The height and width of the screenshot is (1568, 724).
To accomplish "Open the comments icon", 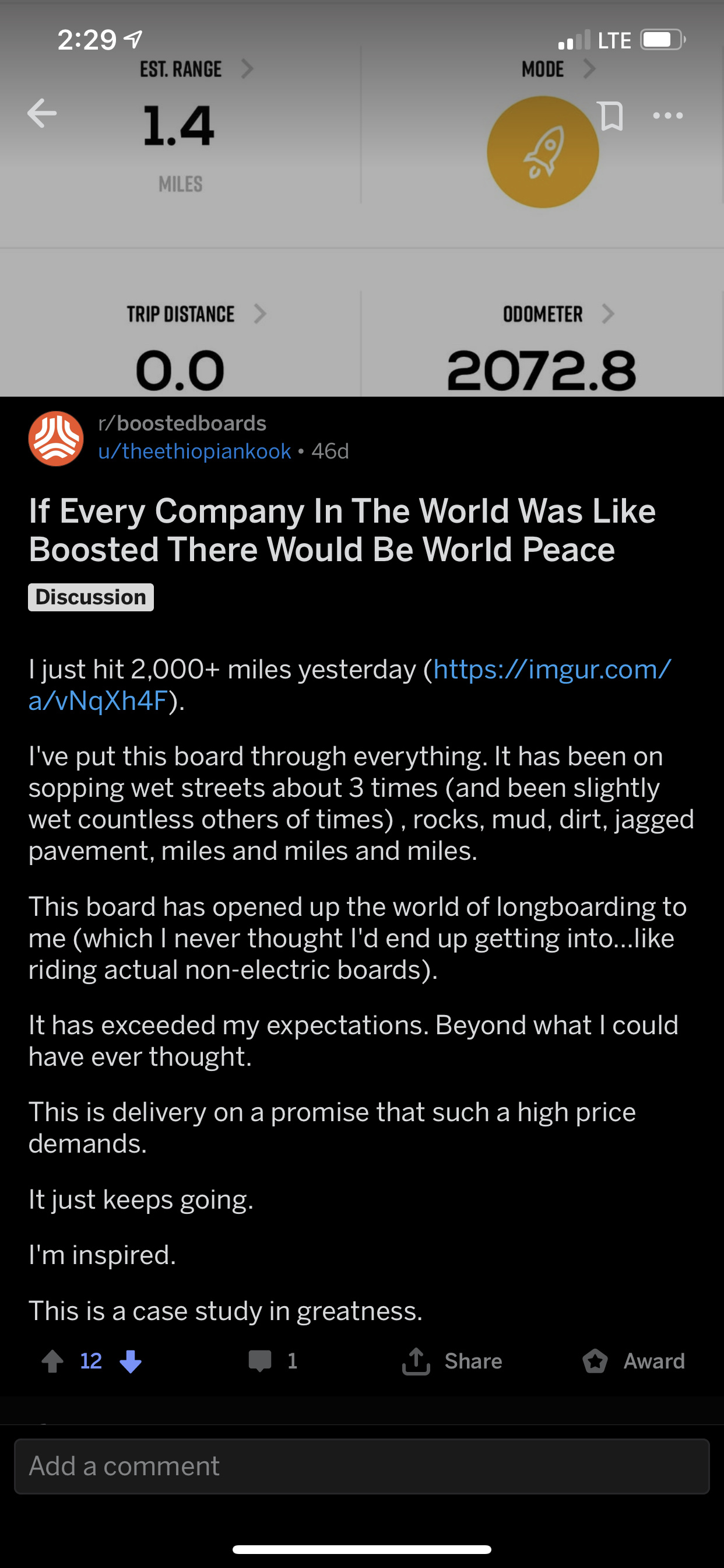I will pyautogui.click(x=261, y=1361).
